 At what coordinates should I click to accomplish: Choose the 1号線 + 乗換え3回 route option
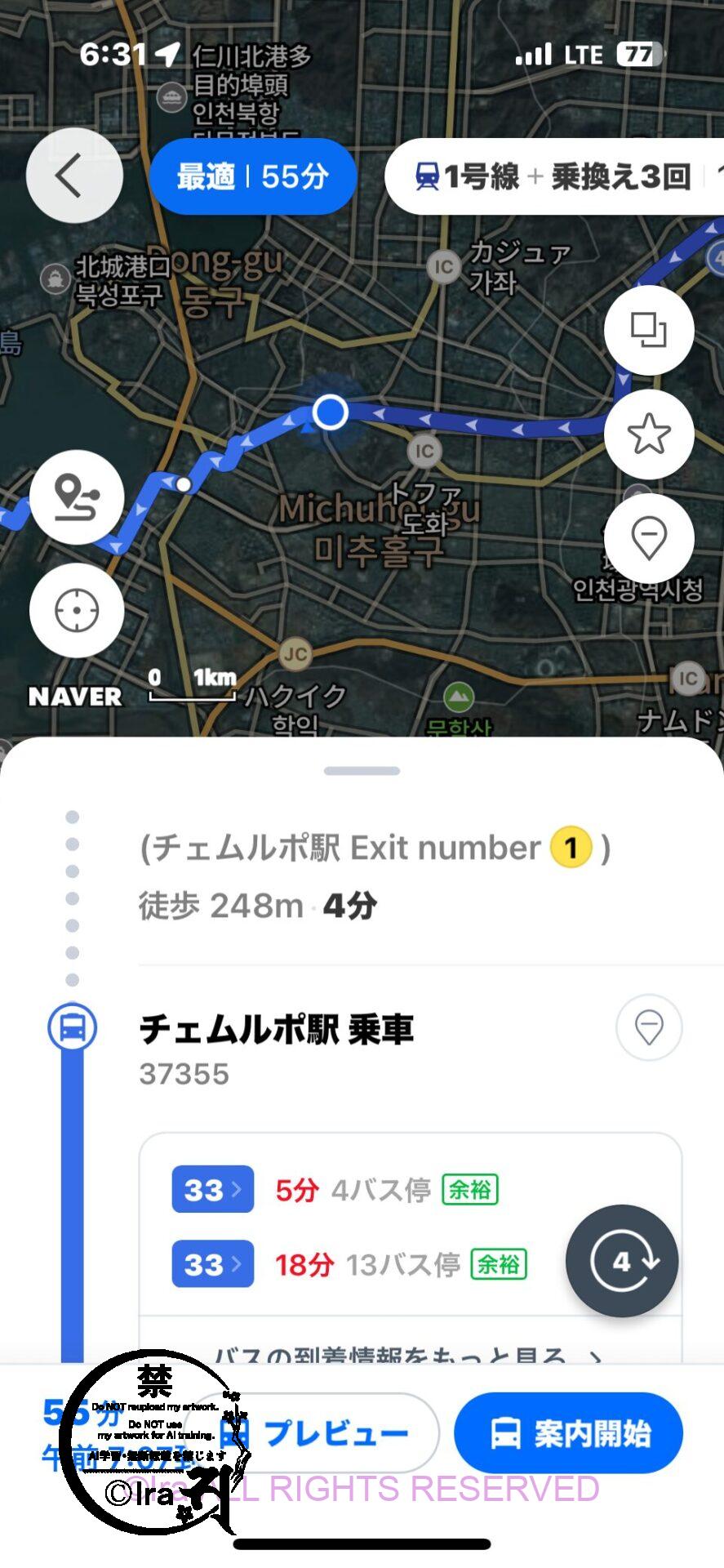click(553, 176)
